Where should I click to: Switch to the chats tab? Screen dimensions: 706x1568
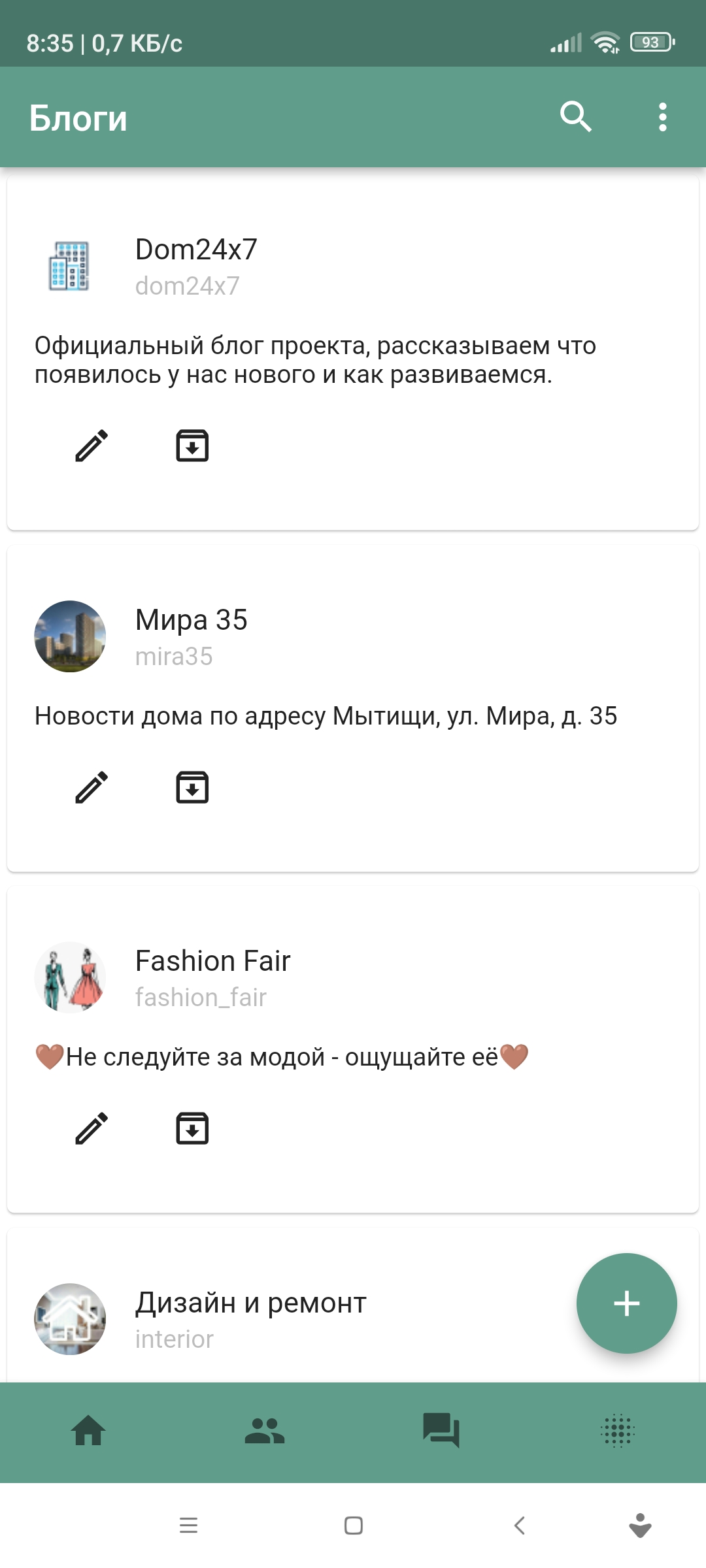point(441,1431)
